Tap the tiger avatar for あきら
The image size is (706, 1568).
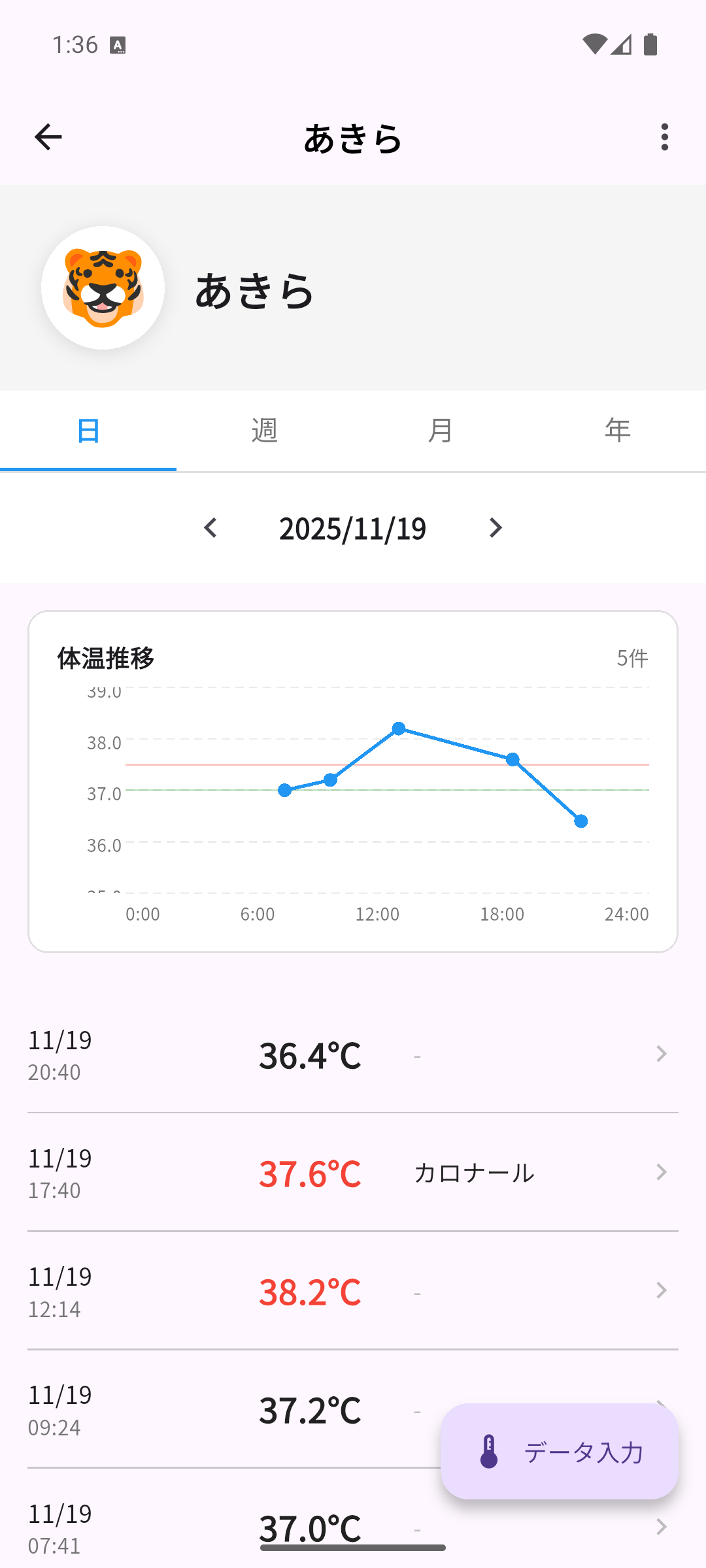103,287
